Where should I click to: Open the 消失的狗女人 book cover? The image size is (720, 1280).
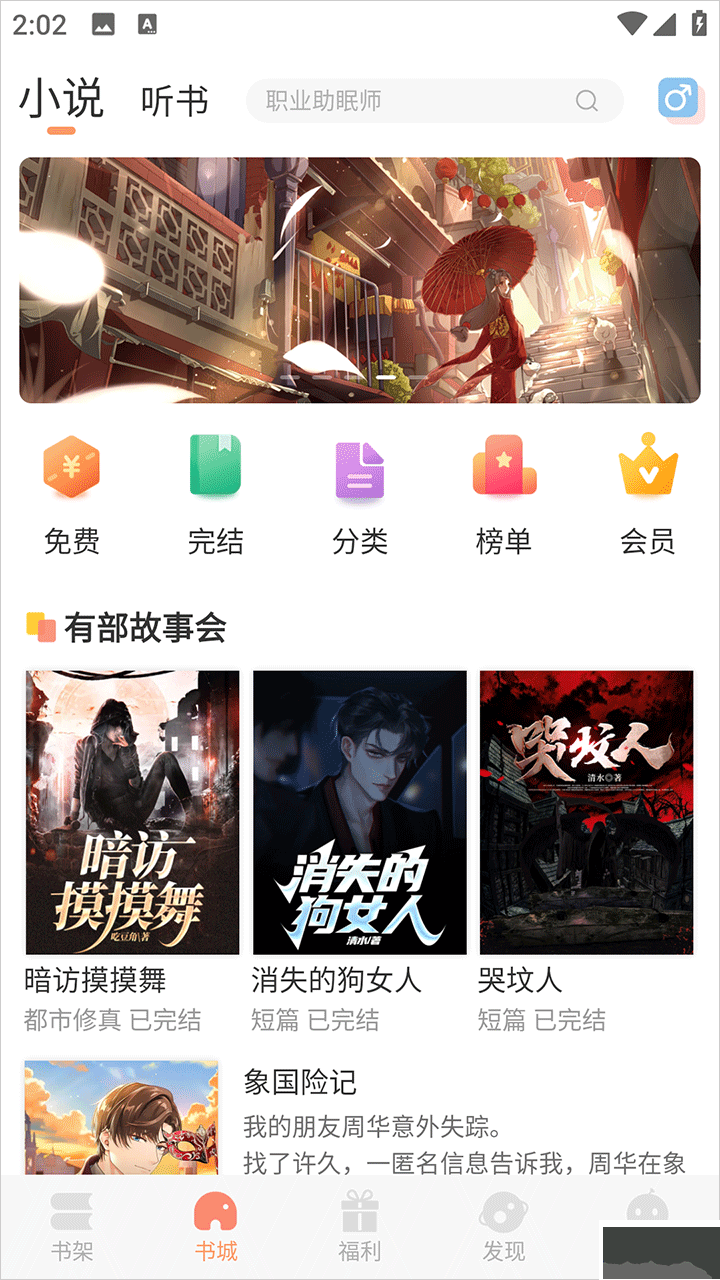[359, 811]
